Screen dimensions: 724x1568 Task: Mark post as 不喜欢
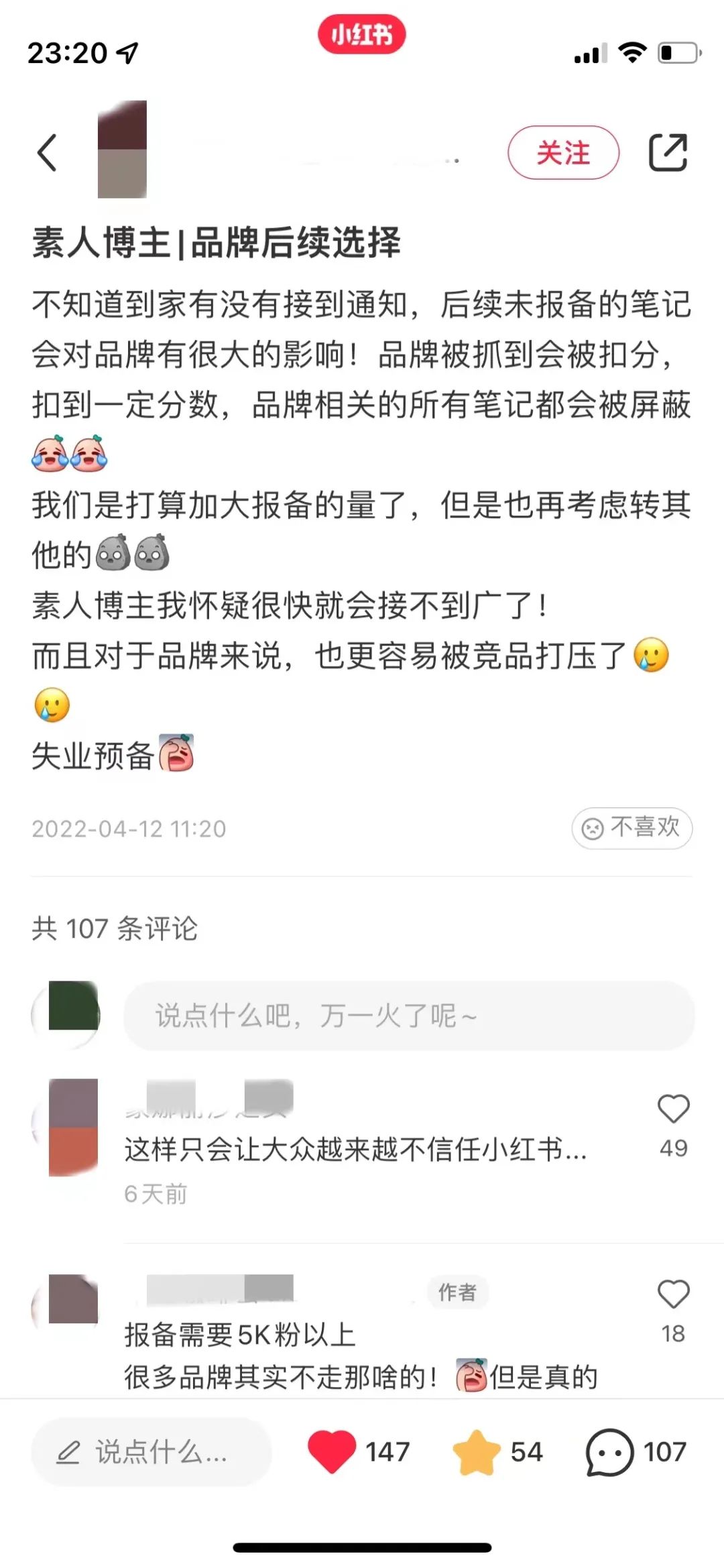pos(631,828)
